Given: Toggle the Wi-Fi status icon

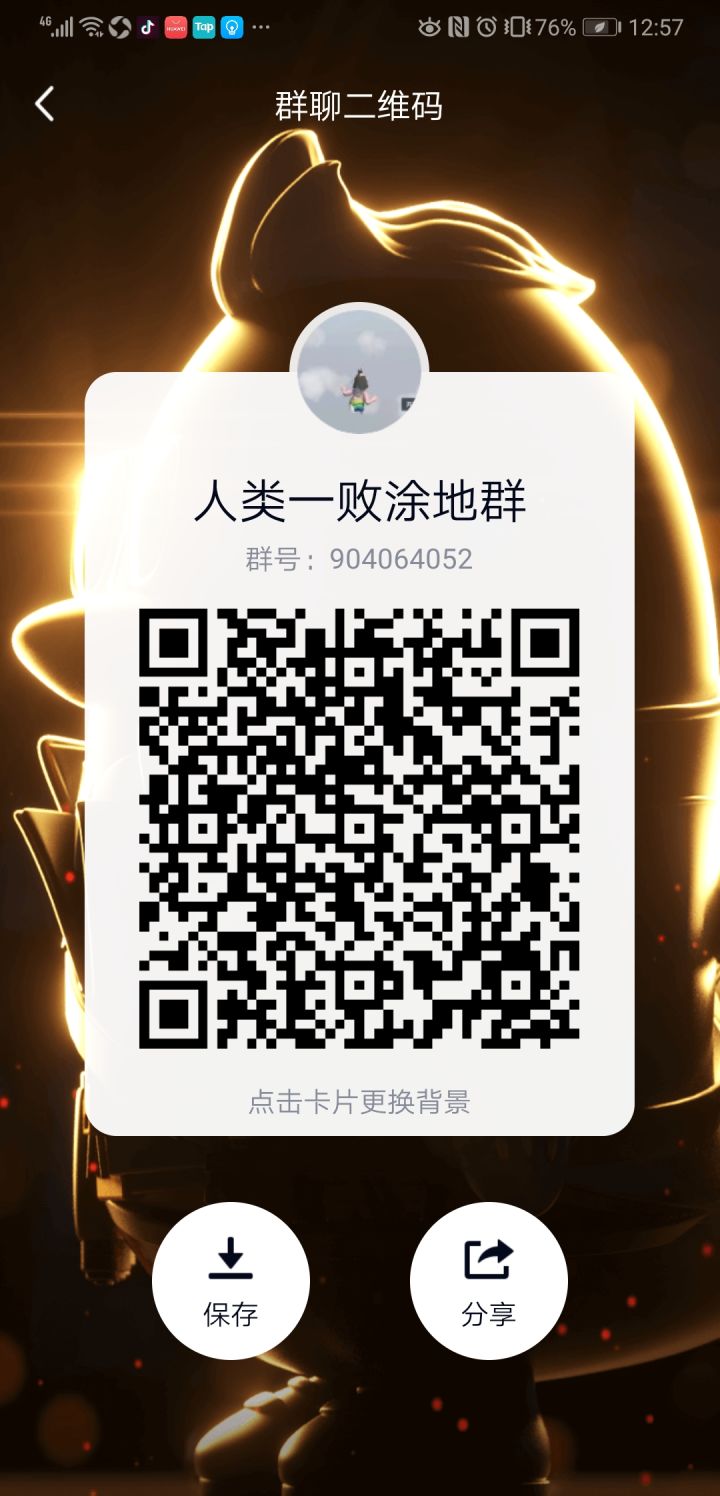Looking at the screenshot, I should [90, 28].
